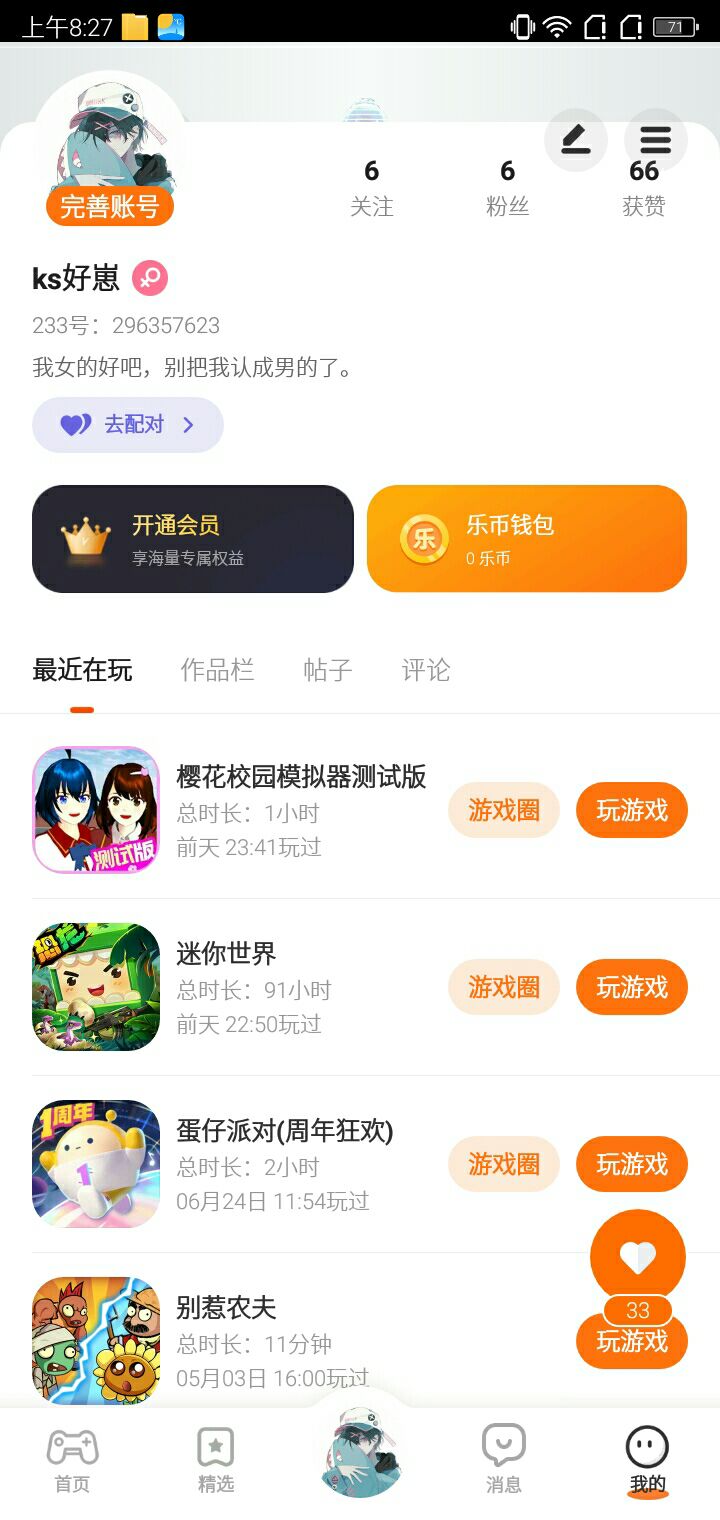The height and width of the screenshot is (1520, 720).
Task: Switch to the 作品栏 tab
Action: point(217,670)
